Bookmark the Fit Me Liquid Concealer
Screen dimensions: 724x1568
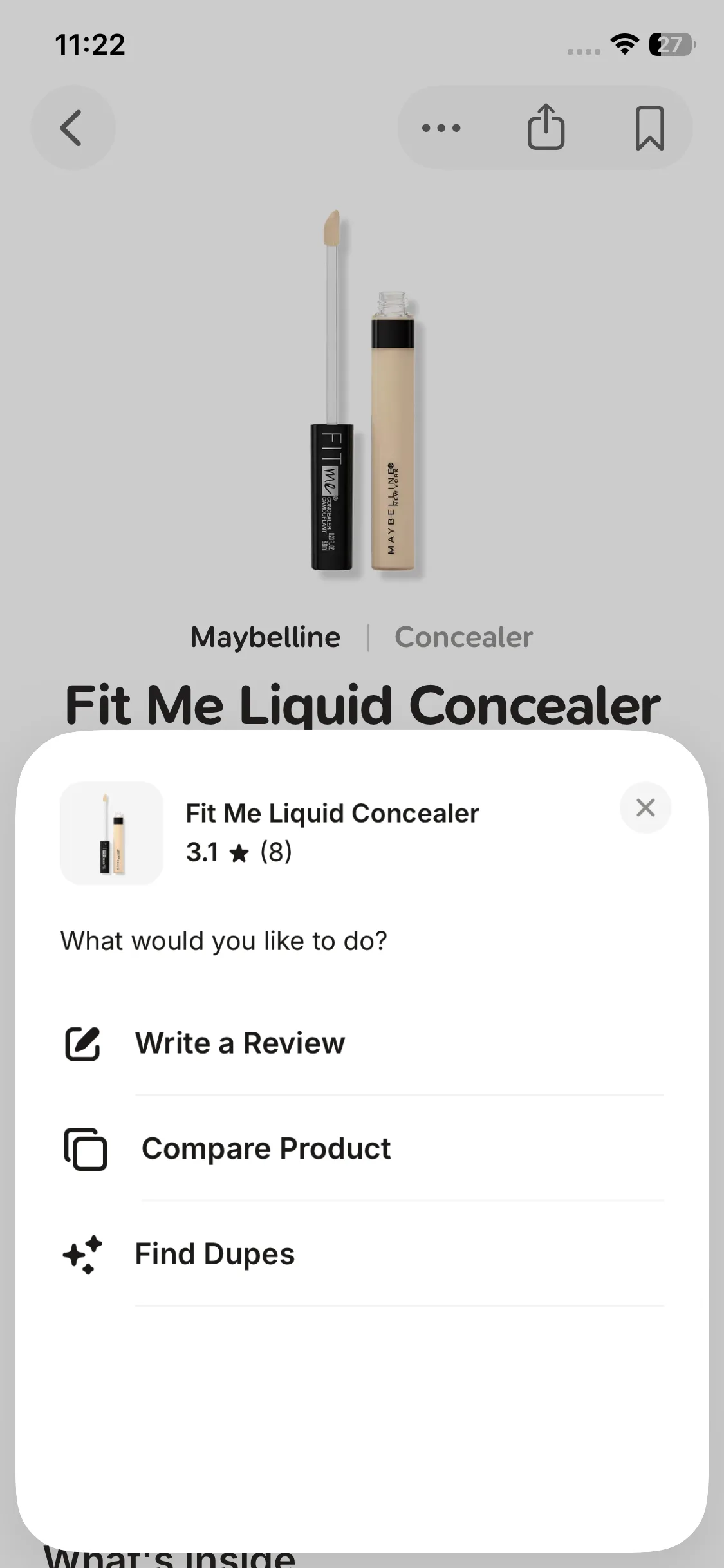point(649,127)
